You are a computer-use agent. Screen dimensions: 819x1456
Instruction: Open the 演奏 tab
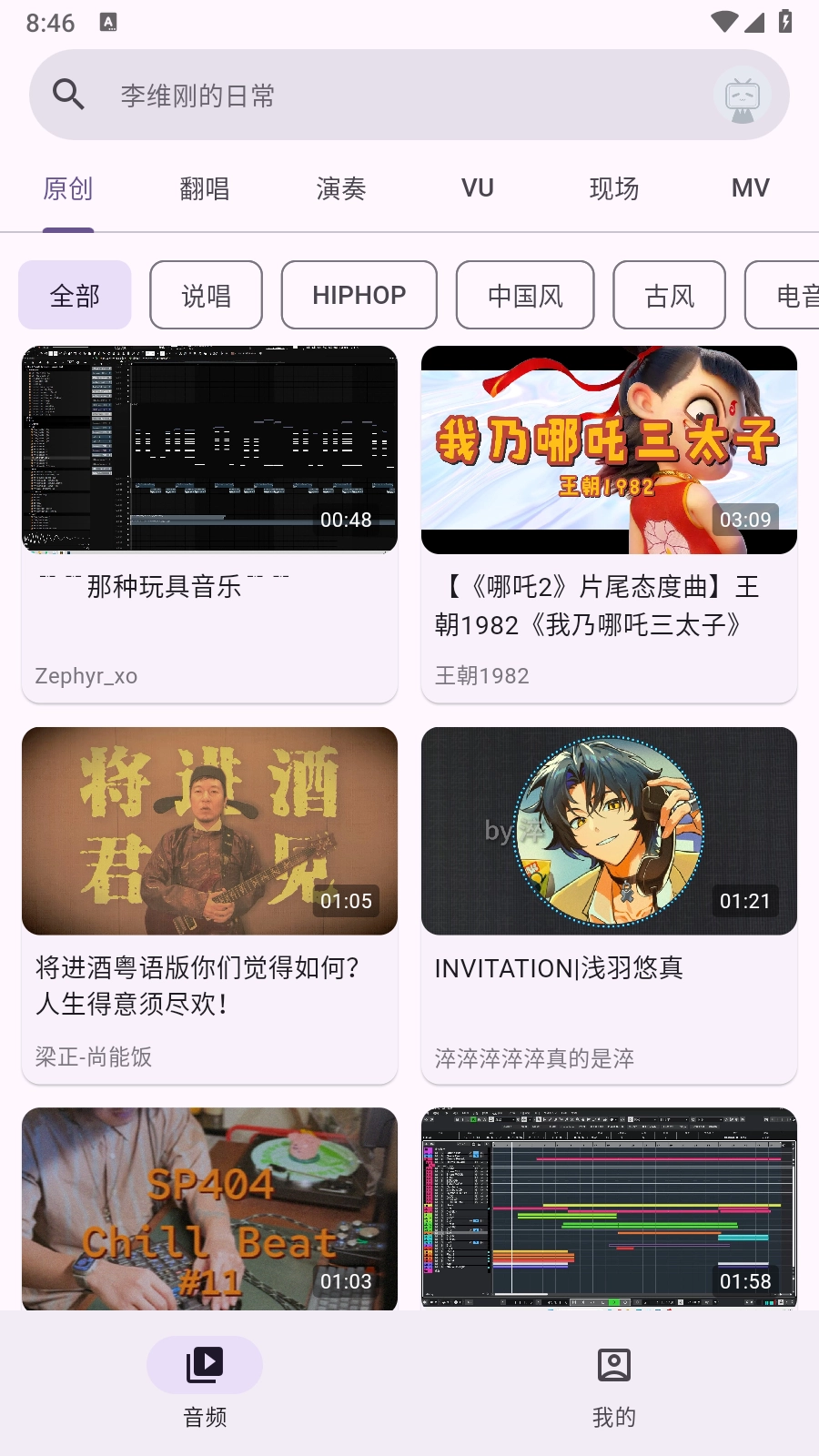coord(340,187)
